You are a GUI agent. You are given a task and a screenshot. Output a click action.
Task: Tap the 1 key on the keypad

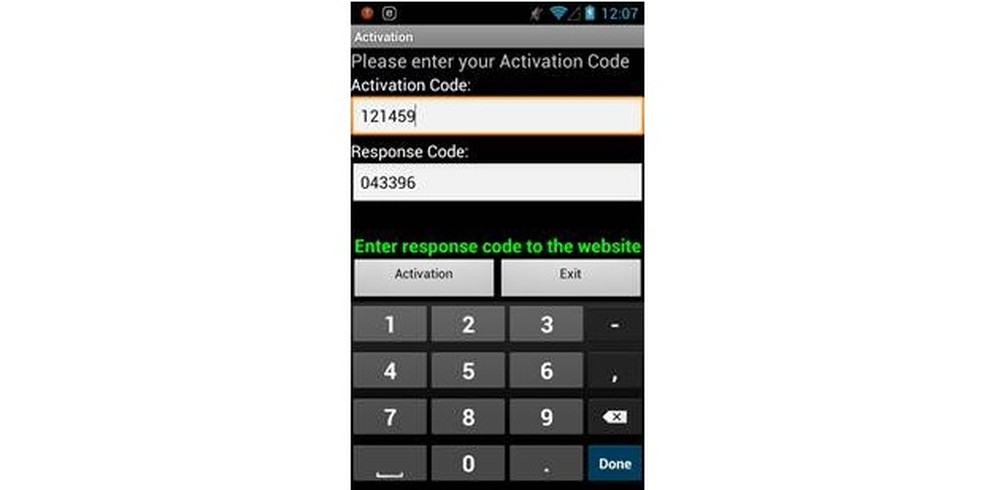pos(389,325)
